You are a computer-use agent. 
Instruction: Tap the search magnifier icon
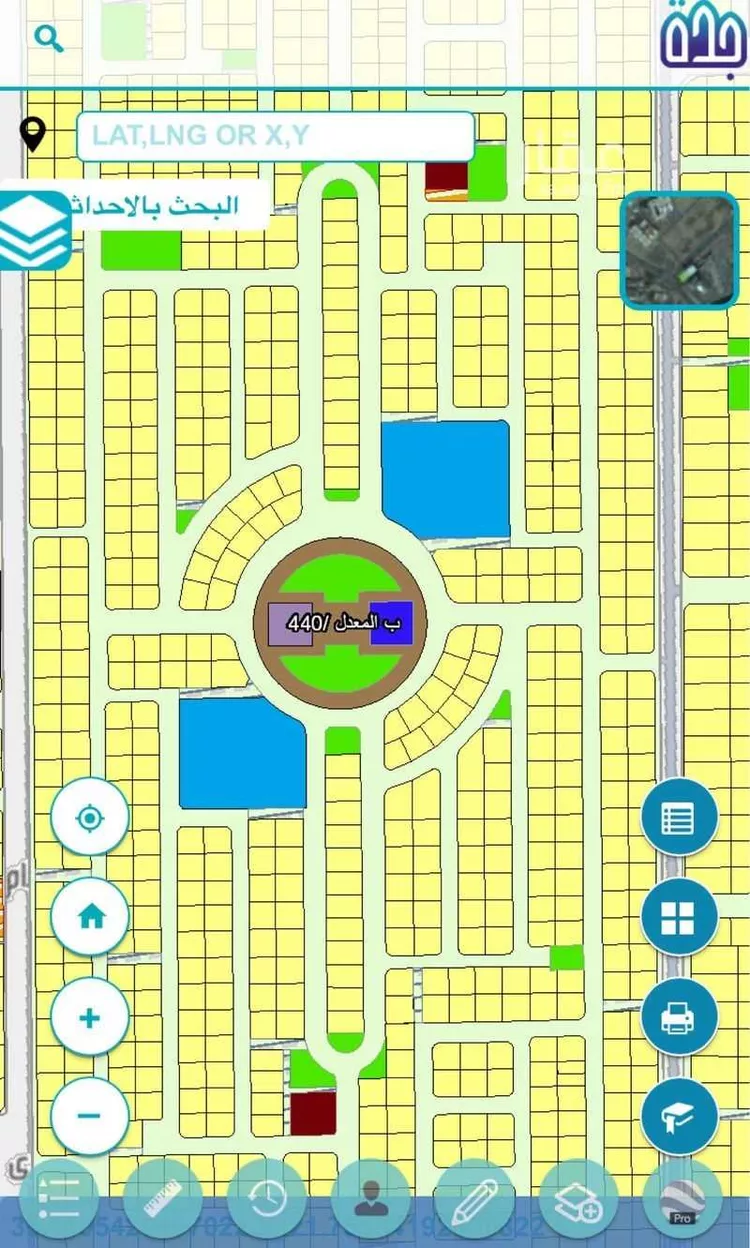[48, 39]
